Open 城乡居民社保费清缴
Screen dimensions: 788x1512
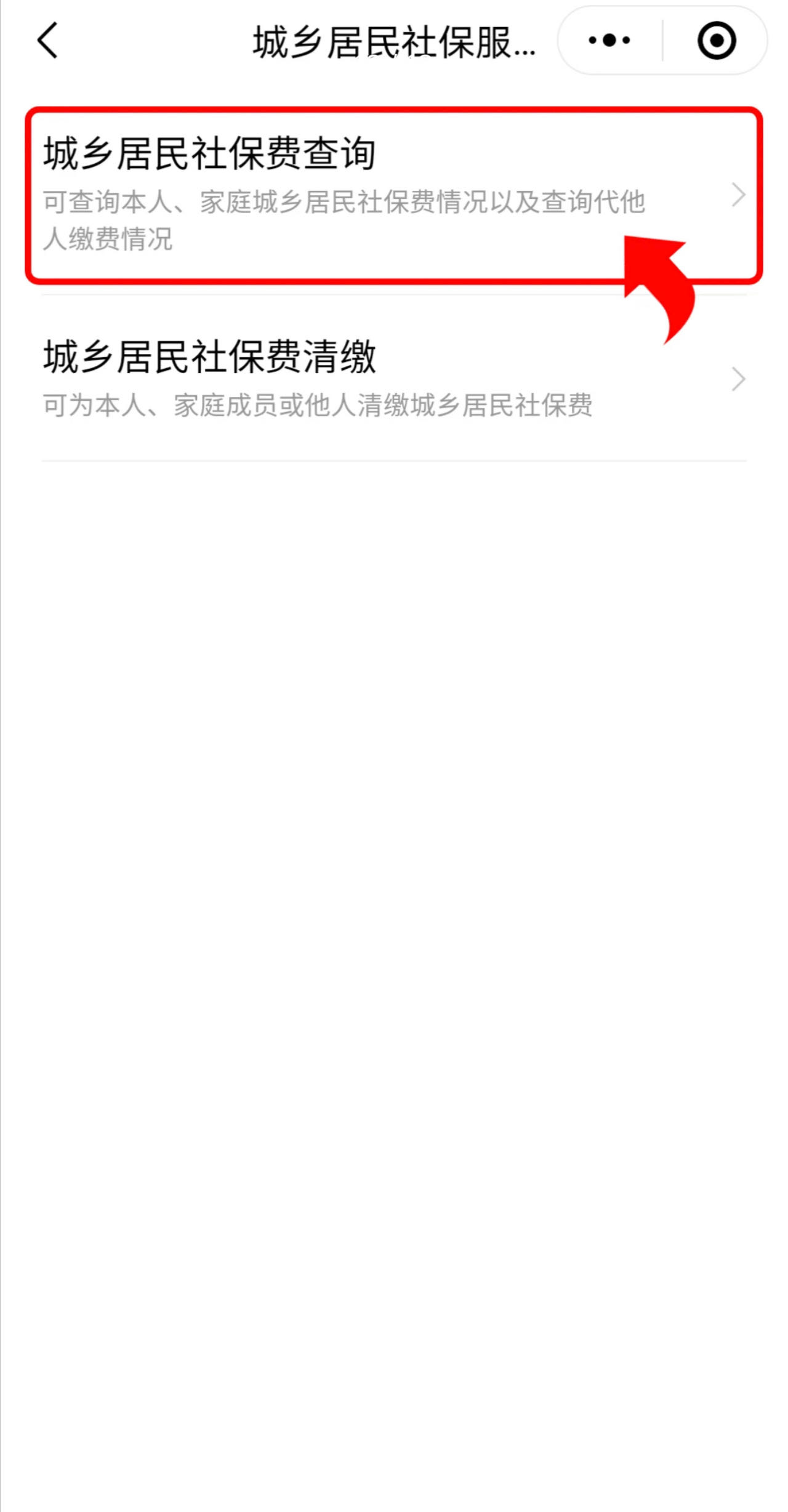coord(394,378)
